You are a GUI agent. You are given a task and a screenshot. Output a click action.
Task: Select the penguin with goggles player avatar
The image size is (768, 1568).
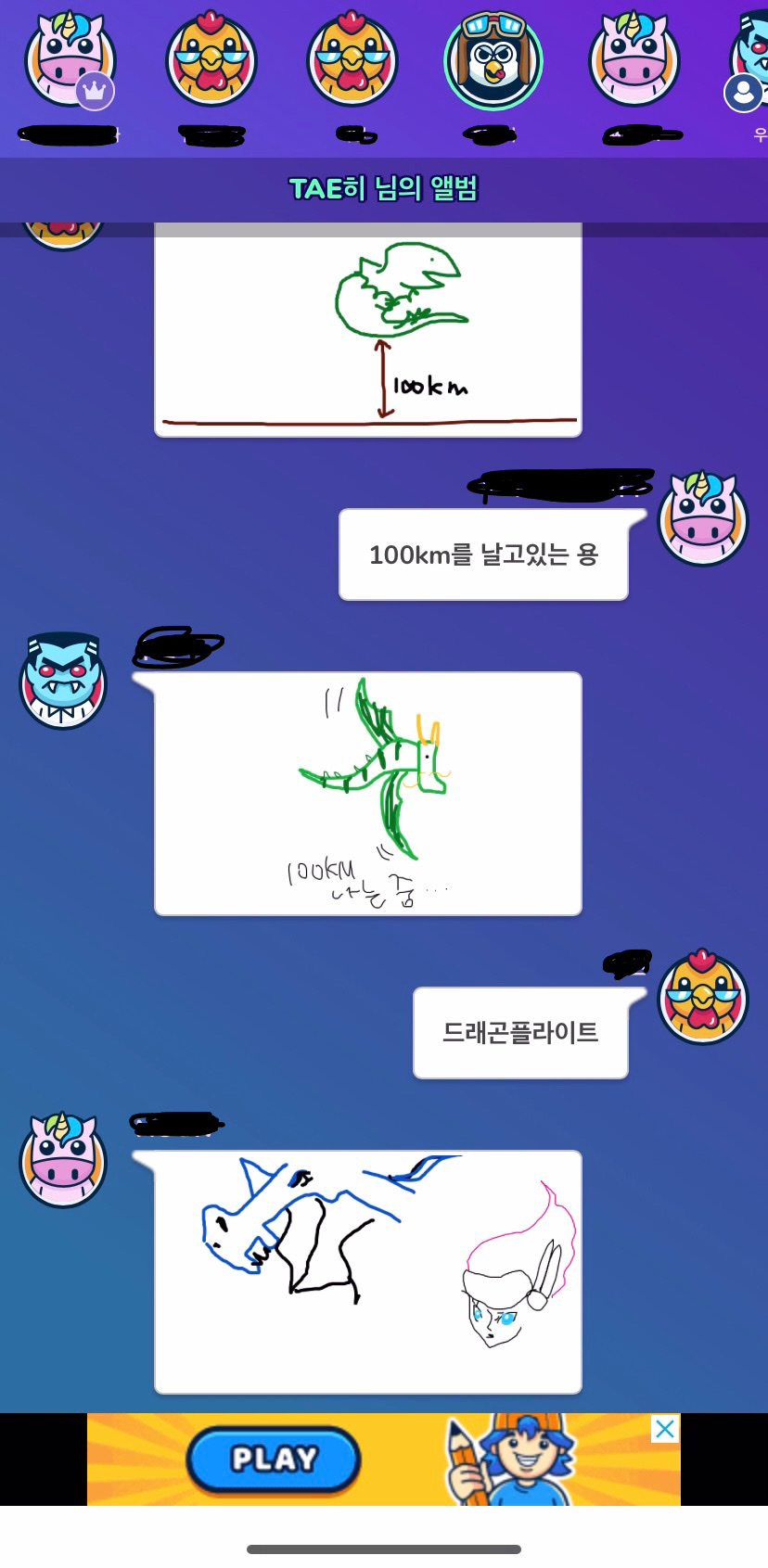[x=493, y=61]
